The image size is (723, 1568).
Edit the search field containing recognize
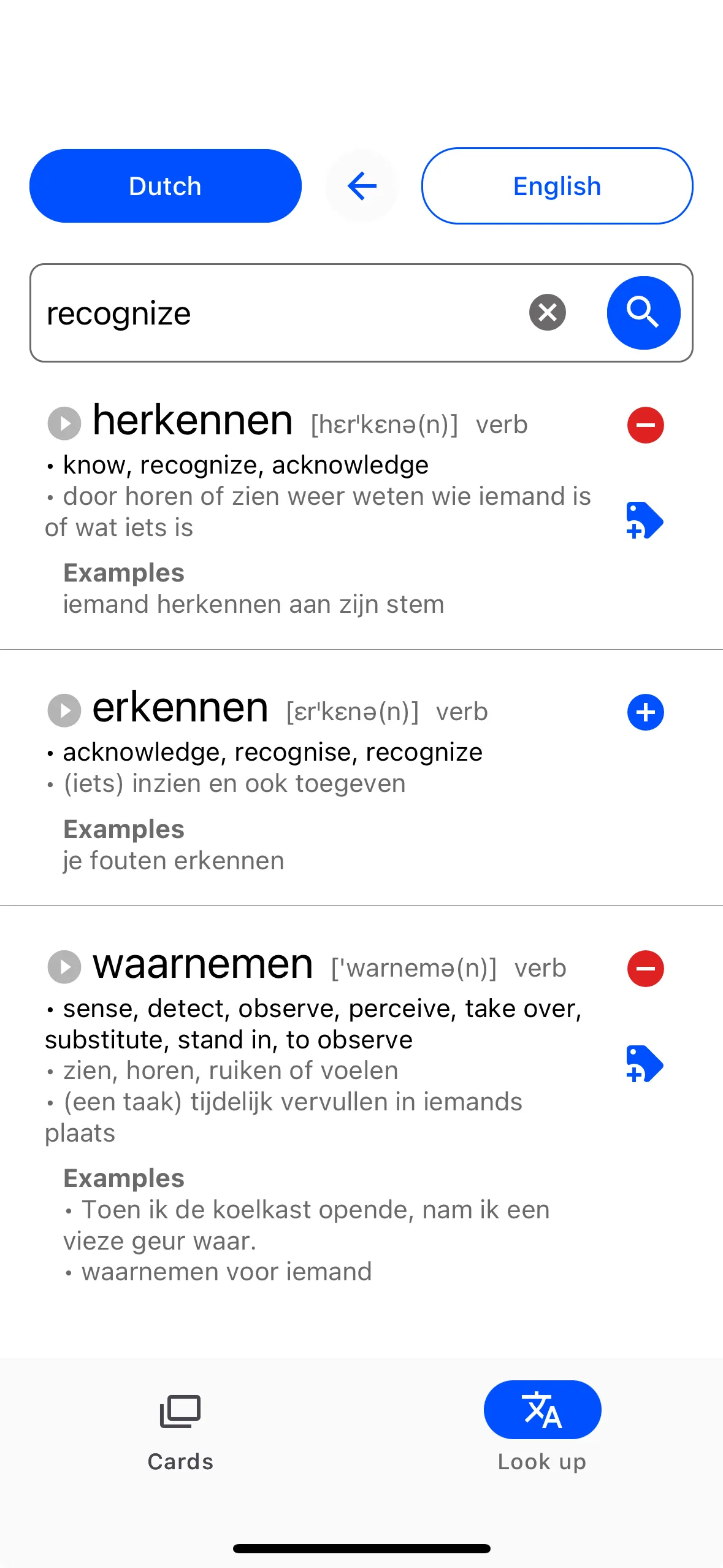(x=276, y=313)
